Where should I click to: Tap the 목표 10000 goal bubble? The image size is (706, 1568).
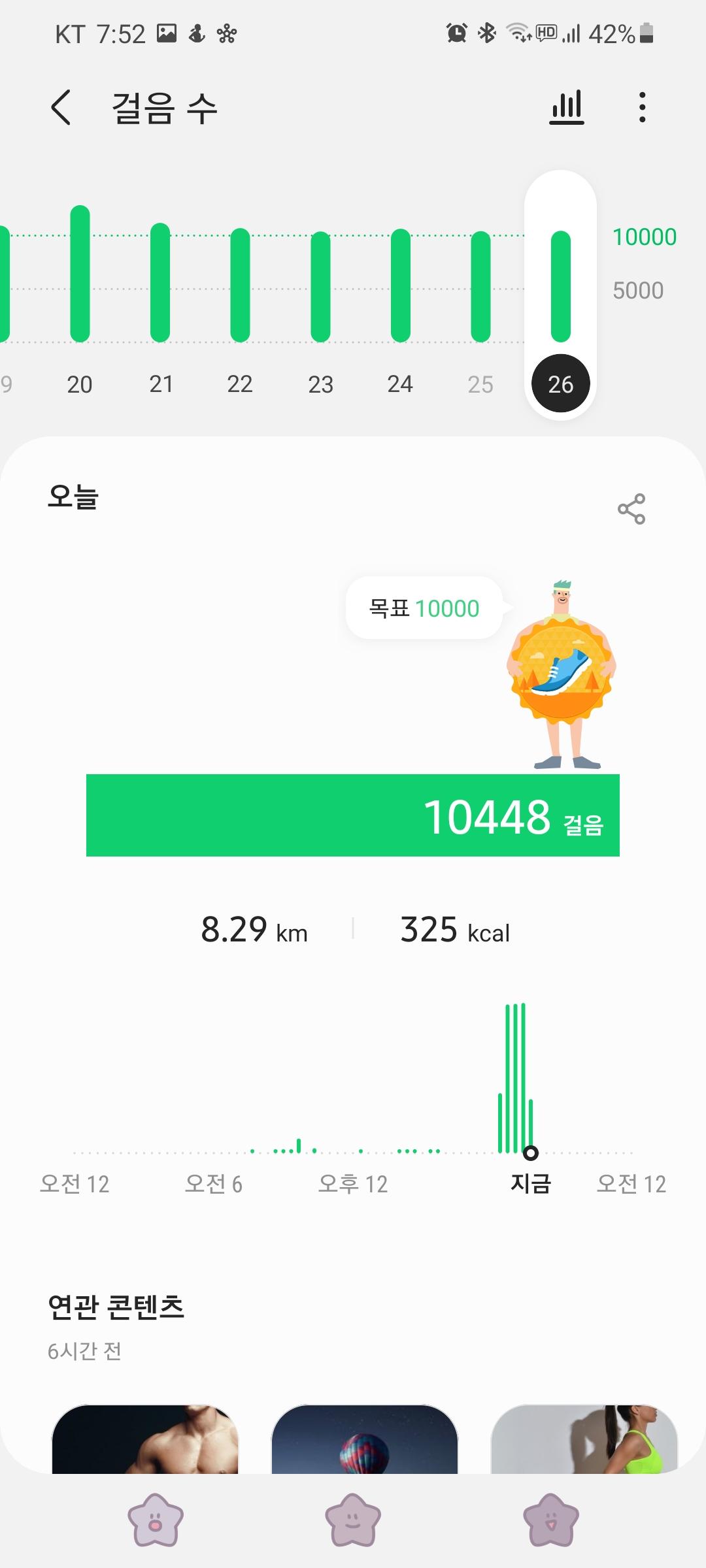pyautogui.click(x=424, y=608)
